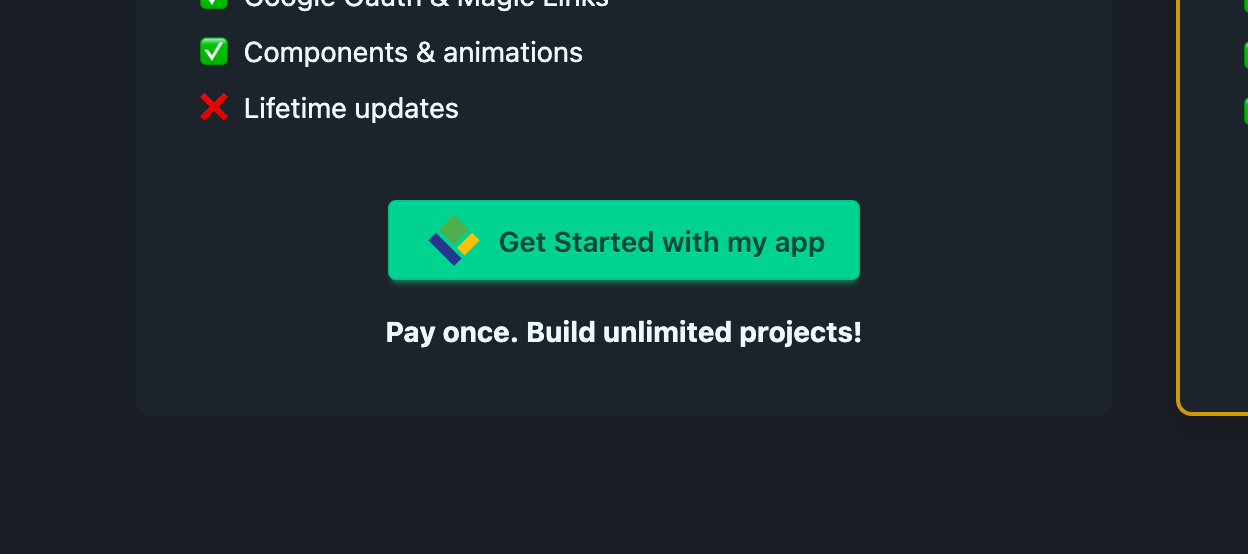The height and width of the screenshot is (554, 1248).
Task: Tap Get Started with my app button
Action: point(624,241)
